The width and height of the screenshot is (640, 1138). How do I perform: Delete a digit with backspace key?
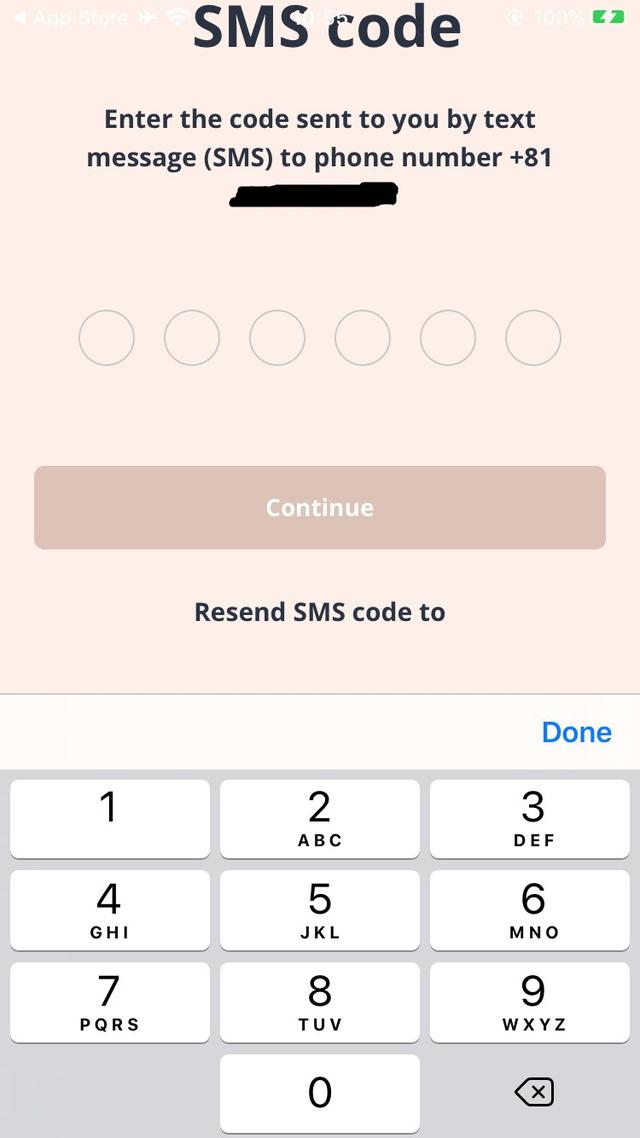(x=533, y=1093)
